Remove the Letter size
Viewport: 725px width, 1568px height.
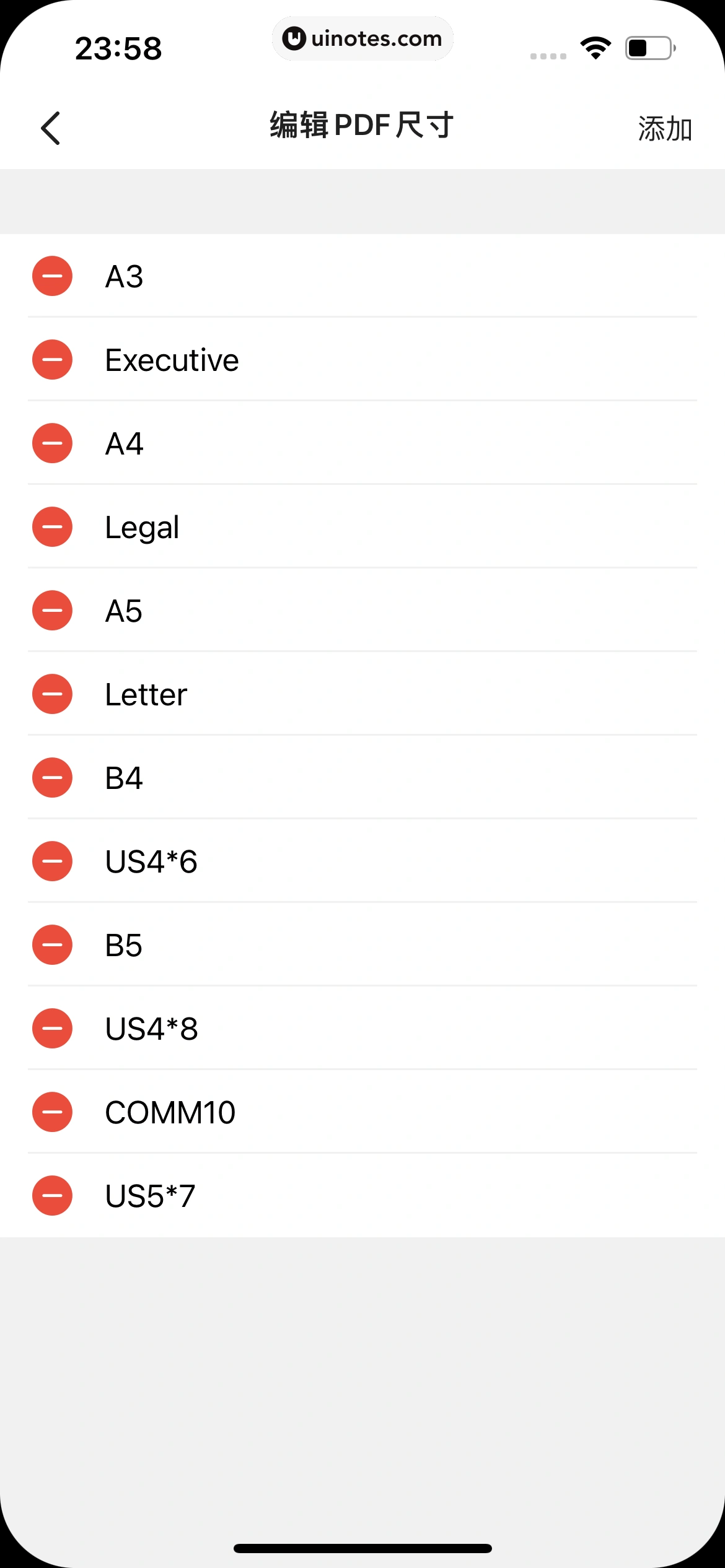click(53, 694)
